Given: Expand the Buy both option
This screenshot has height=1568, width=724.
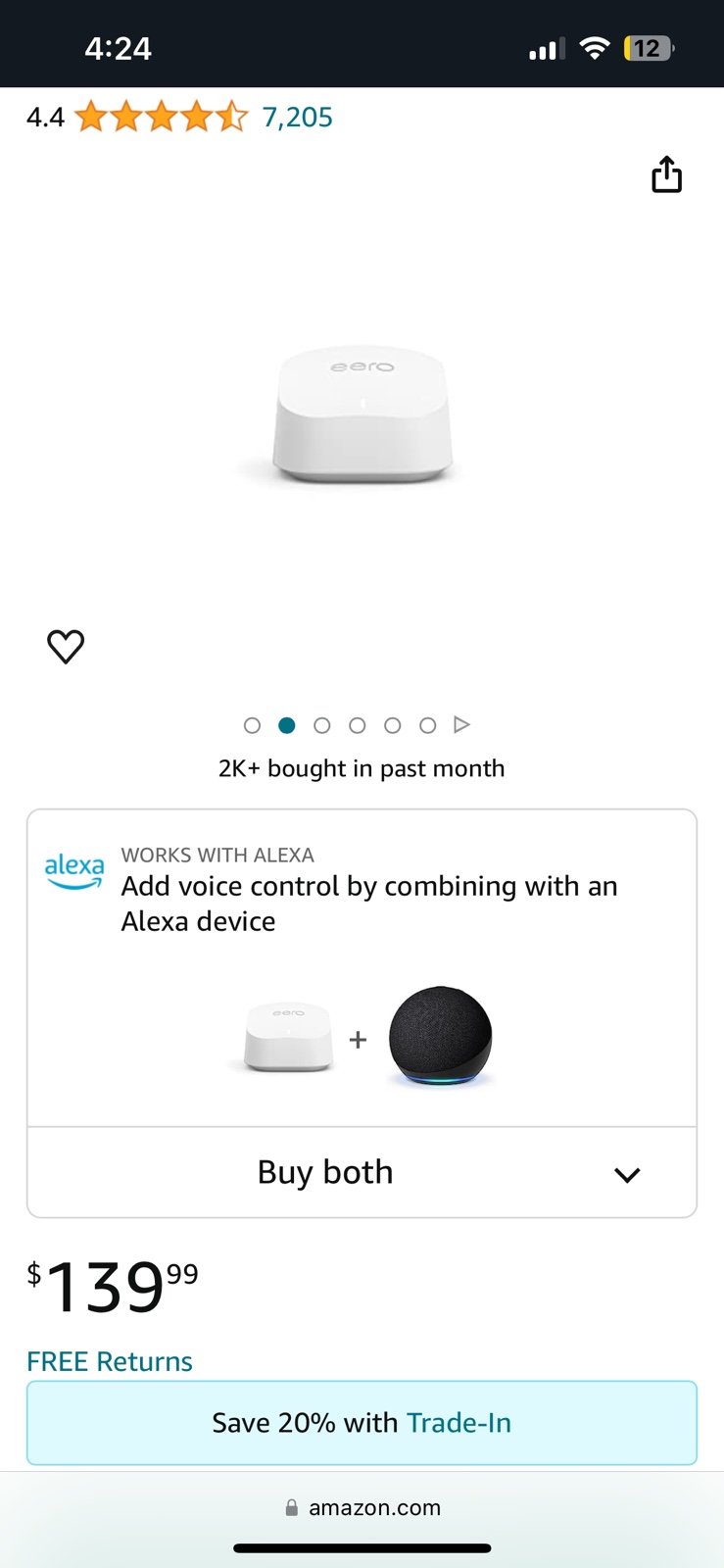Looking at the screenshot, I should click(362, 1172).
